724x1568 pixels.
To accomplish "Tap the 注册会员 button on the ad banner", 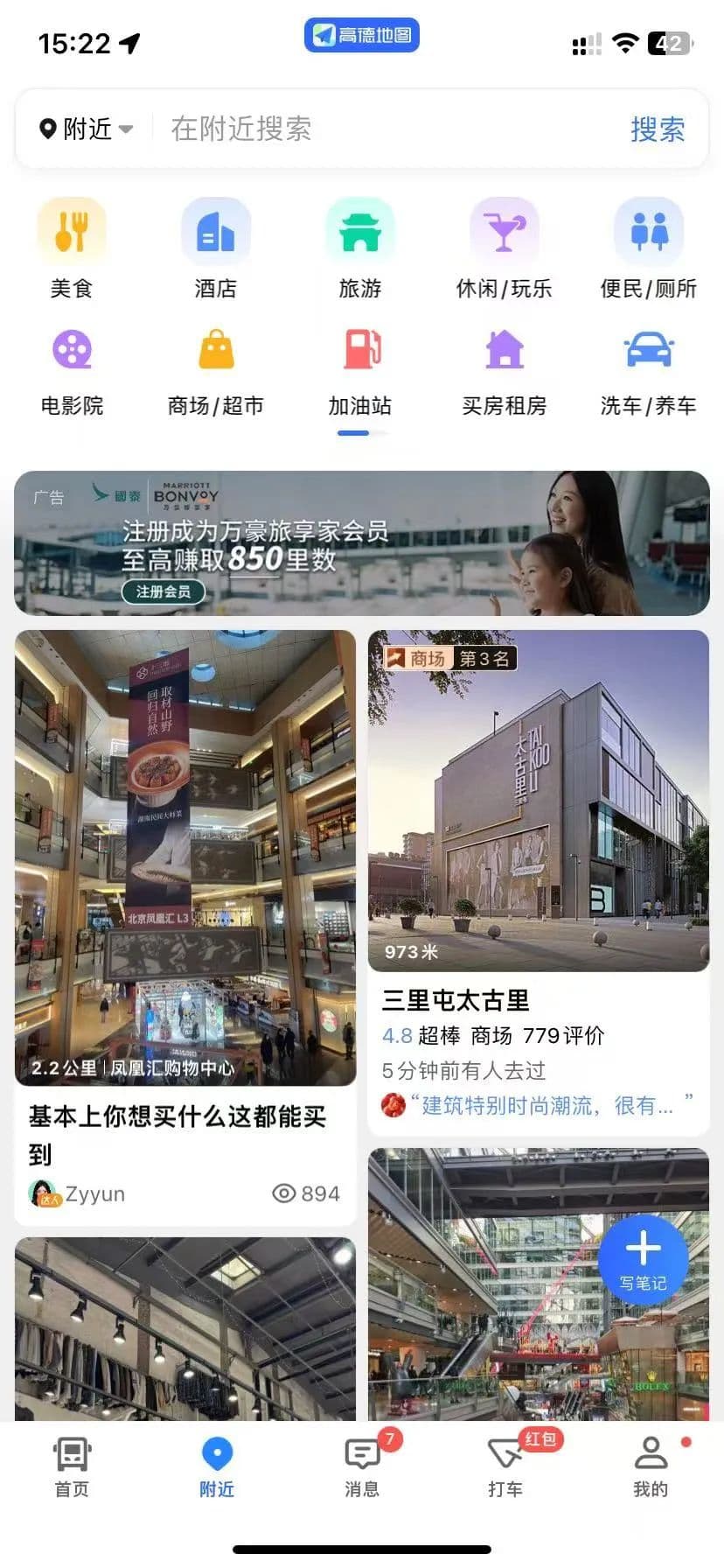I will (x=163, y=591).
